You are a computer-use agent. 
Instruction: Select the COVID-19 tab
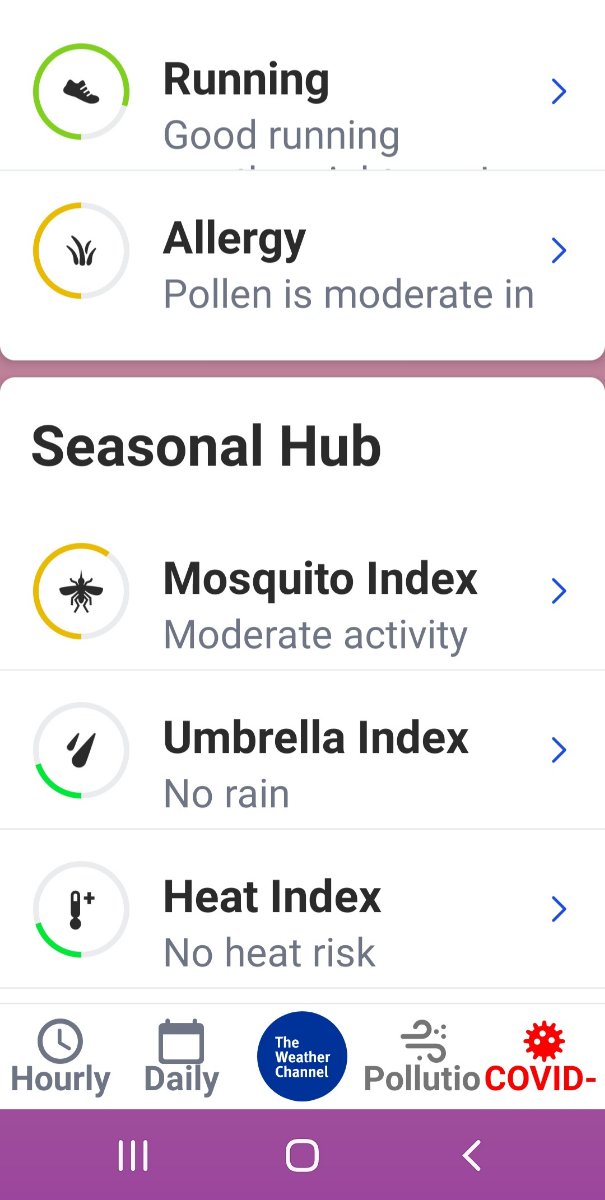(542, 1057)
